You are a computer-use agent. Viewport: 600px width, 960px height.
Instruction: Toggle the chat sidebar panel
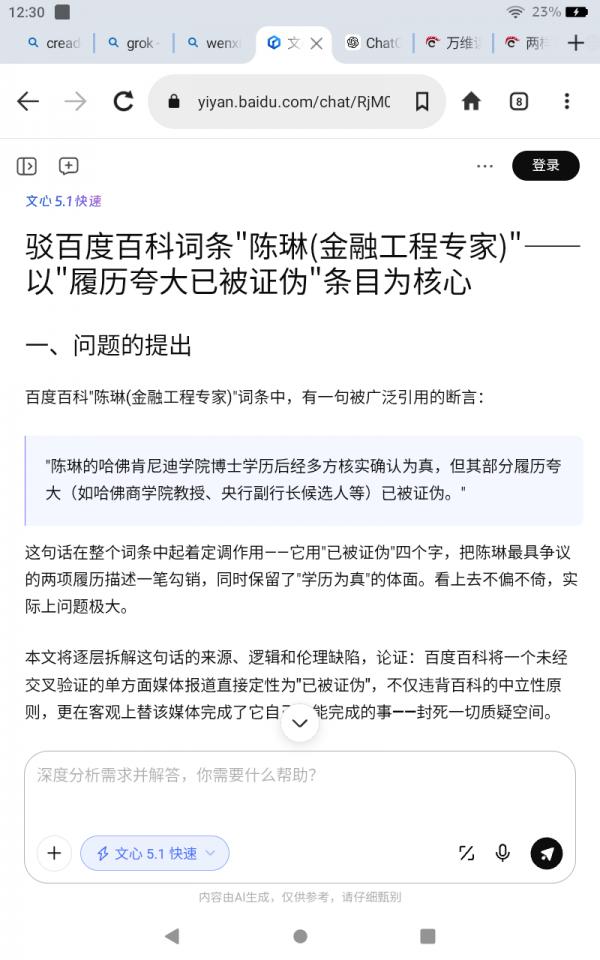[26, 166]
